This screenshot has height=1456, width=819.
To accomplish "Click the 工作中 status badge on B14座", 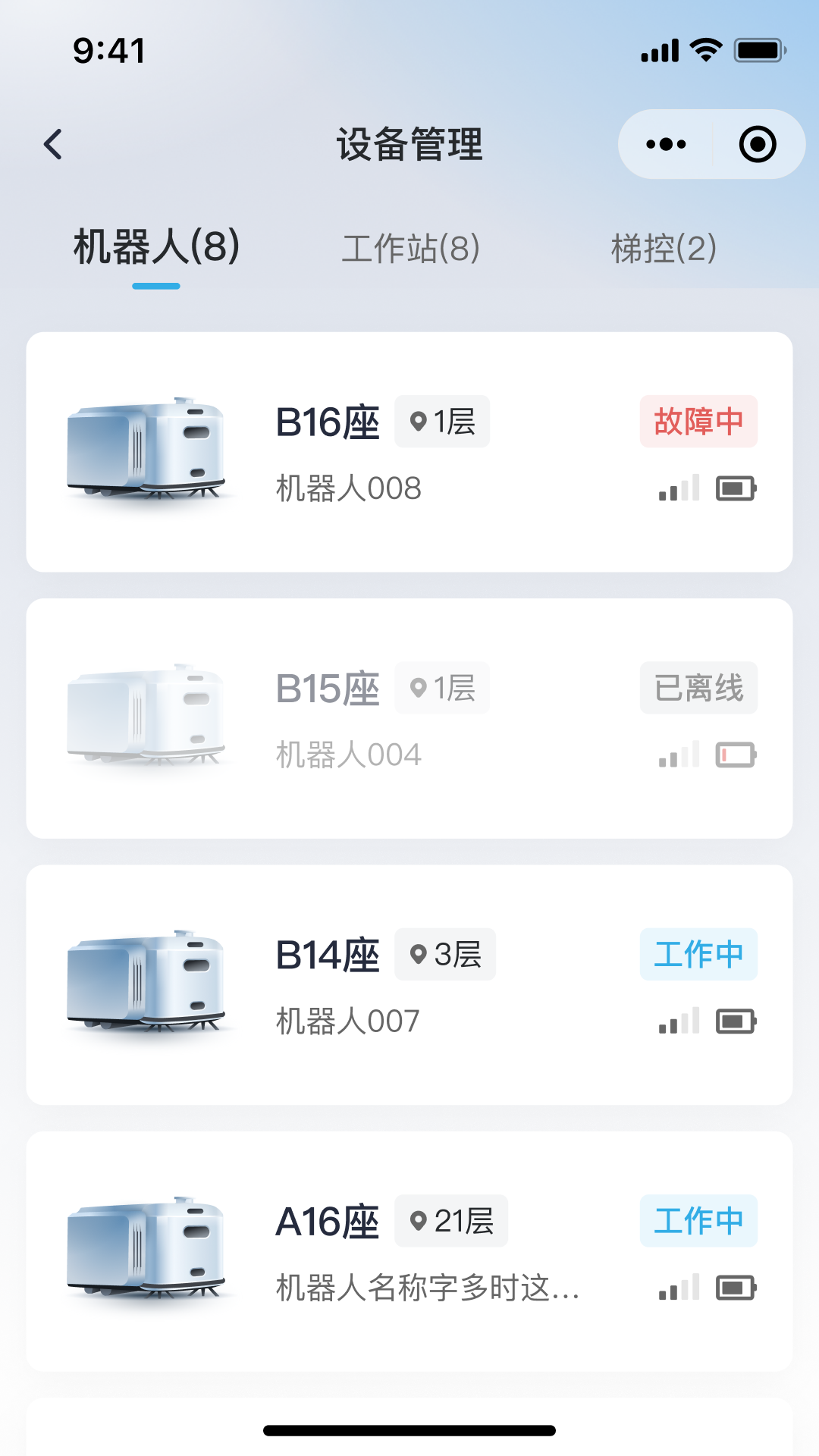I will pyautogui.click(x=698, y=955).
